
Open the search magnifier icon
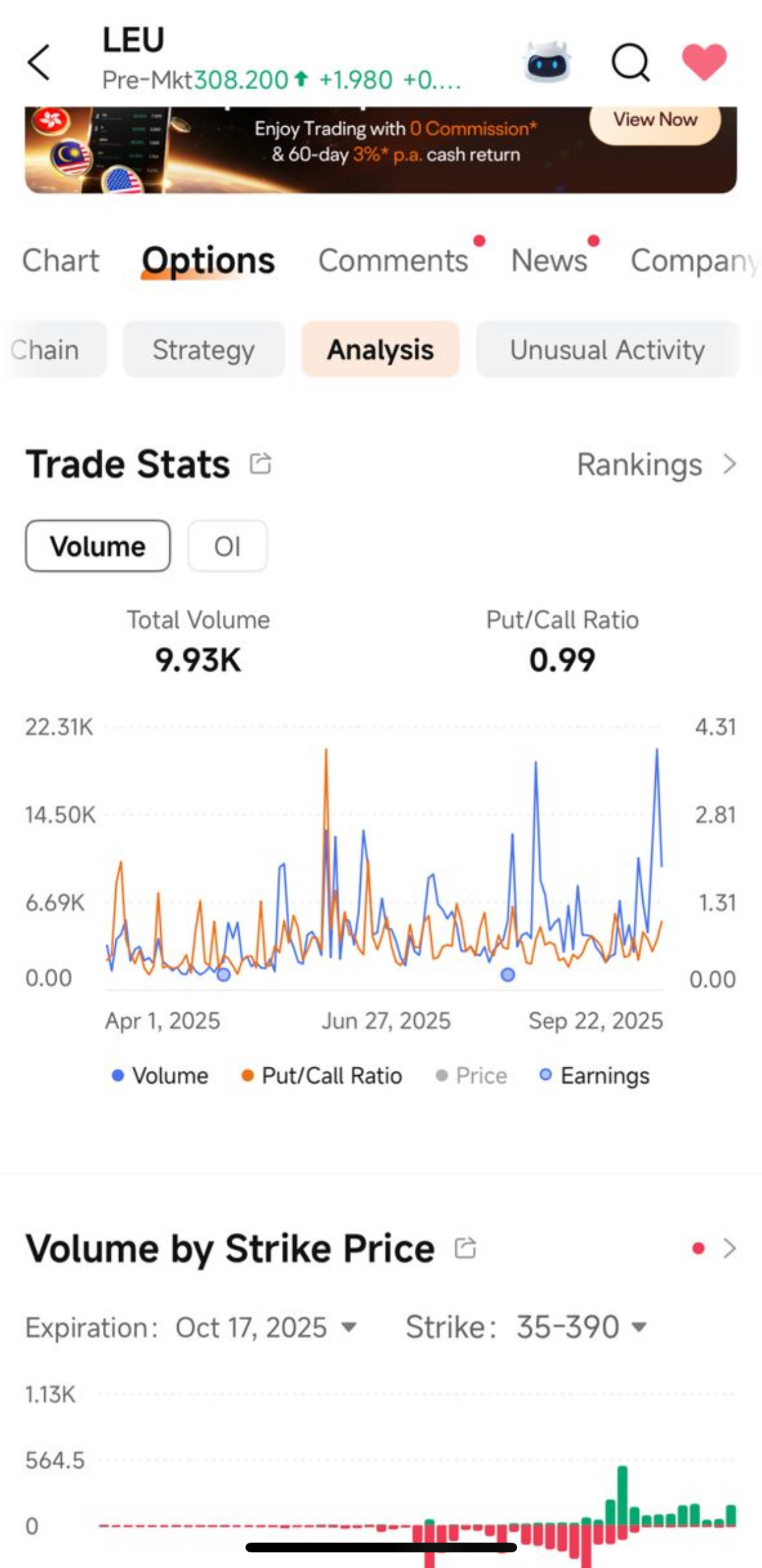(630, 62)
